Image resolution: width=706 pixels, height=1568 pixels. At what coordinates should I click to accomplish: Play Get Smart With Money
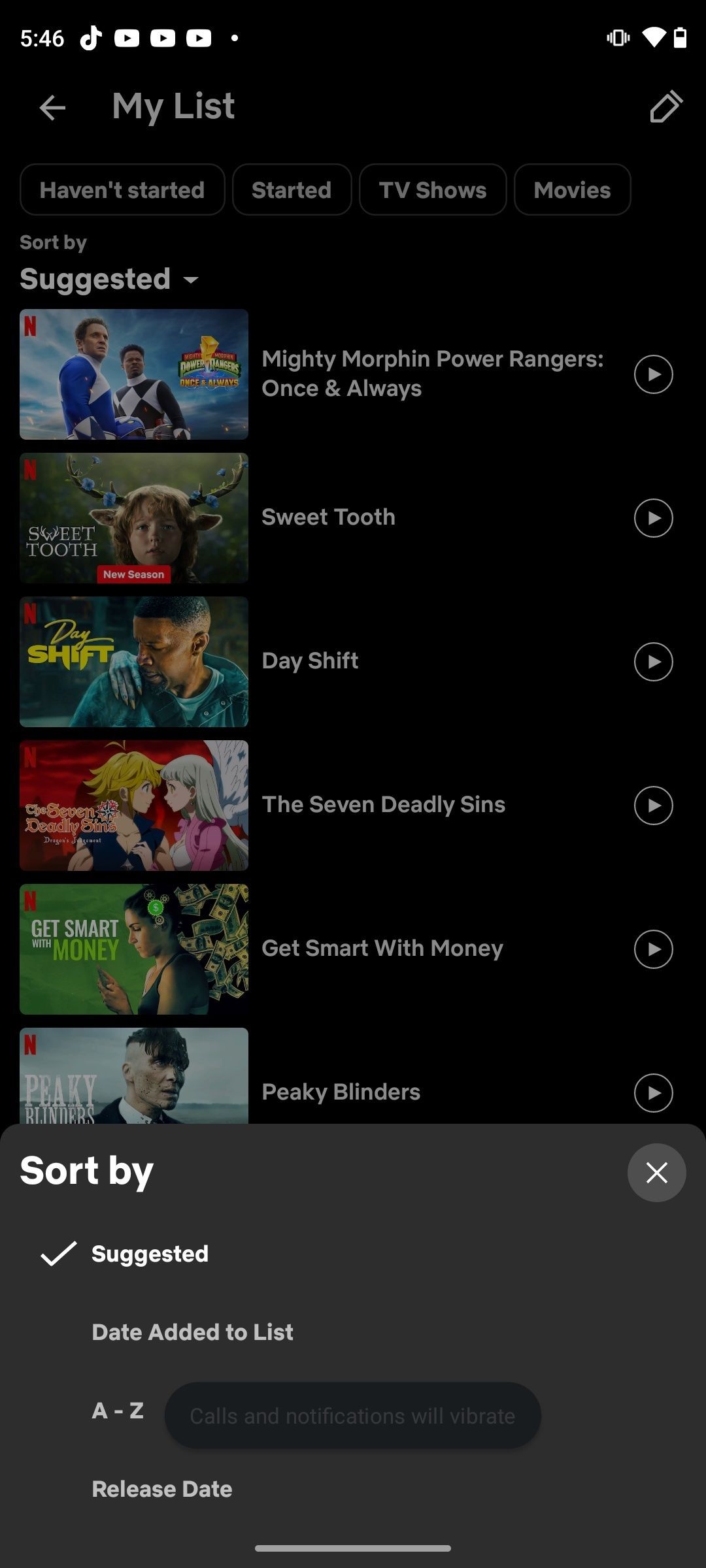click(653, 949)
